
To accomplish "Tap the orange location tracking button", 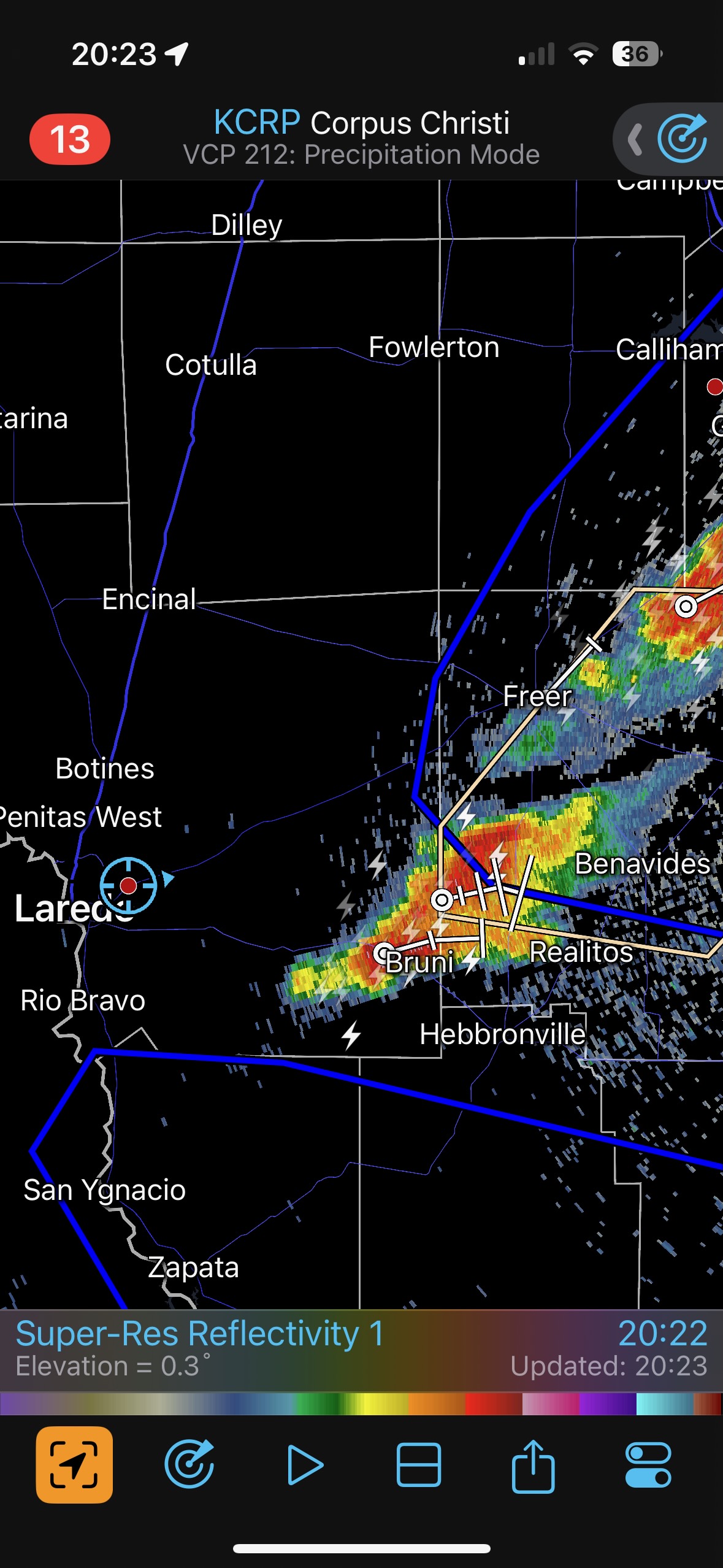I will pos(74,1465).
